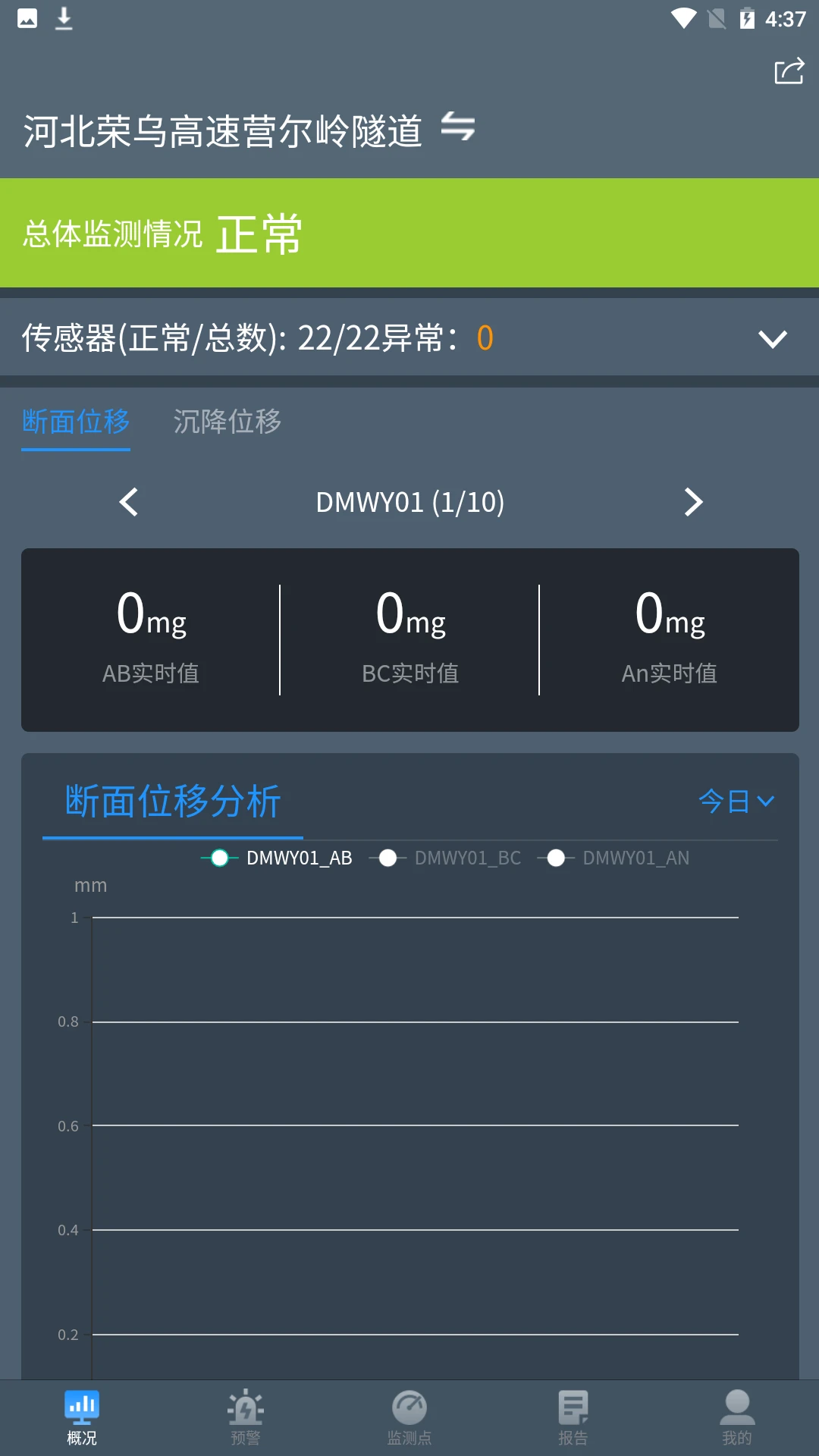Switch project via the swap arrows icon

458,127
